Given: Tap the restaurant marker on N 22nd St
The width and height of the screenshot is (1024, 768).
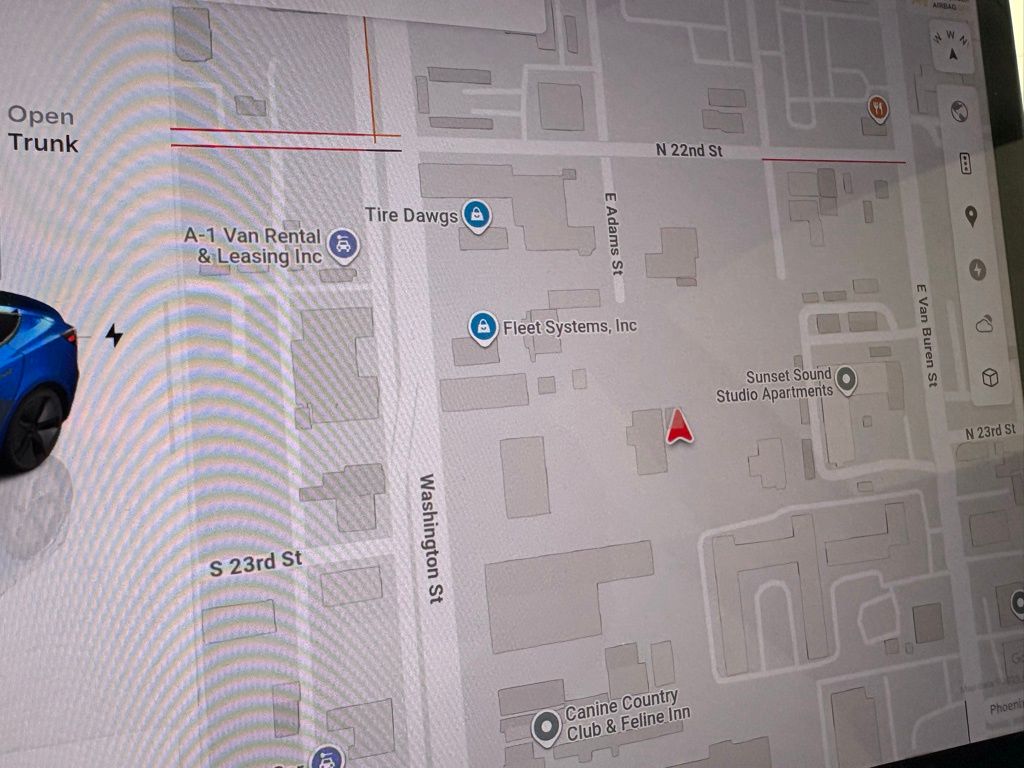Looking at the screenshot, I should [x=877, y=108].
